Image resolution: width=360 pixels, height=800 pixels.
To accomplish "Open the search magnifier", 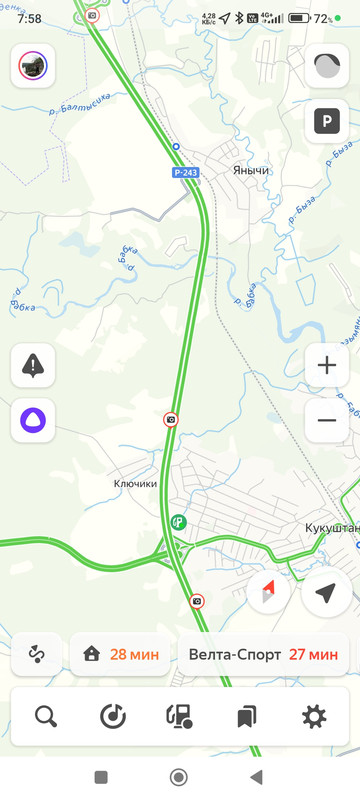I will (46, 716).
